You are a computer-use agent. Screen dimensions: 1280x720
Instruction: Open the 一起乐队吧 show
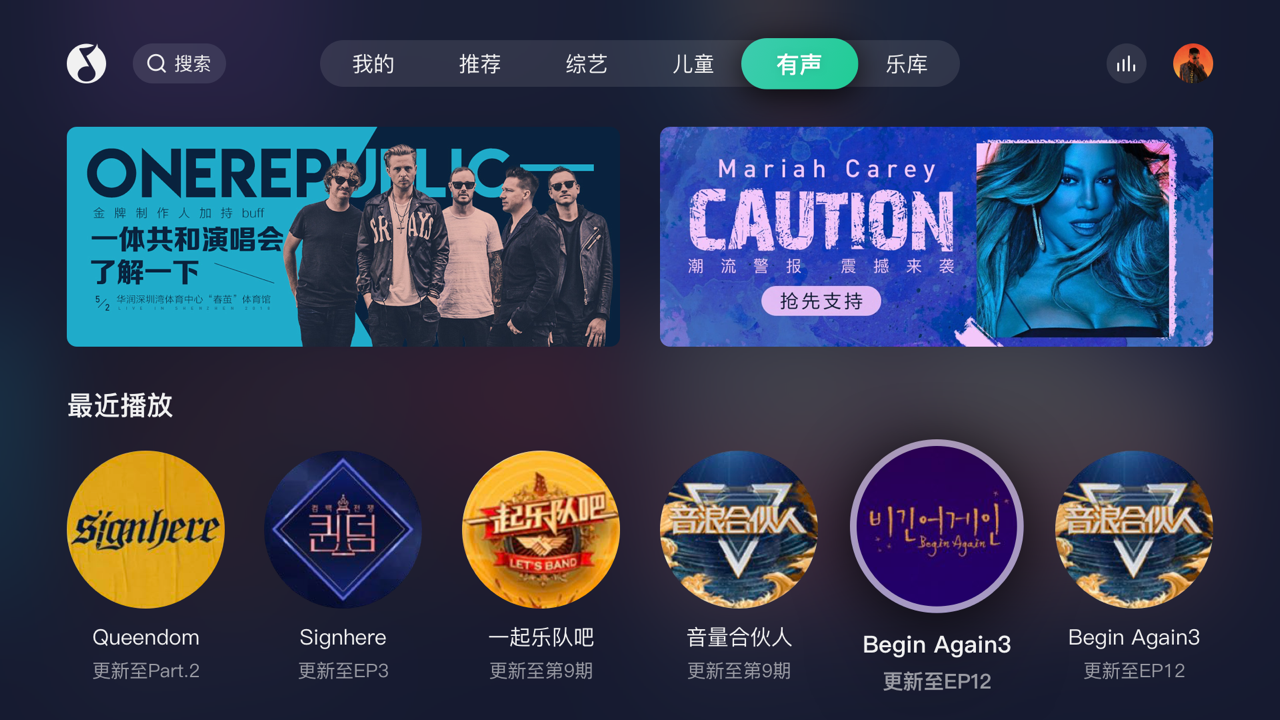(x=541, y=530)
